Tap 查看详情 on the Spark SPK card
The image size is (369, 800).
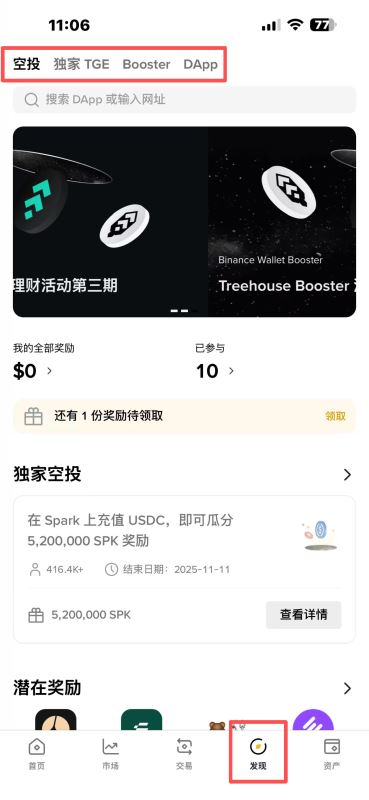(x=303, y=614)
